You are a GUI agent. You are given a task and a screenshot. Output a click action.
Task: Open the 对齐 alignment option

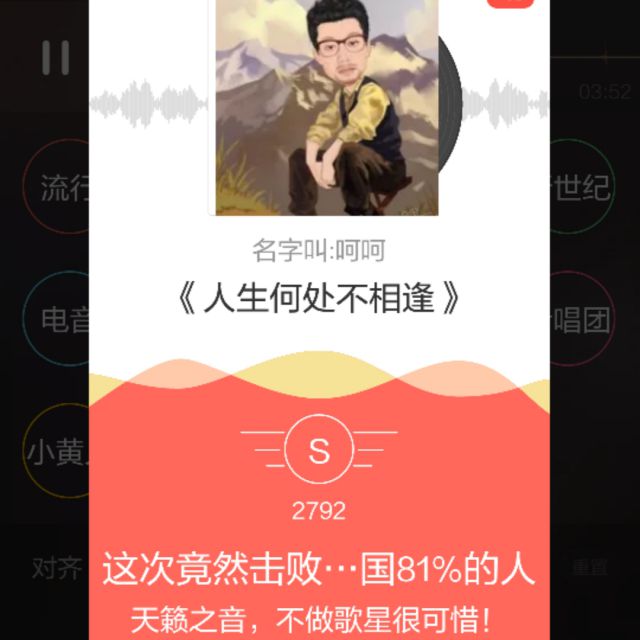56,568
